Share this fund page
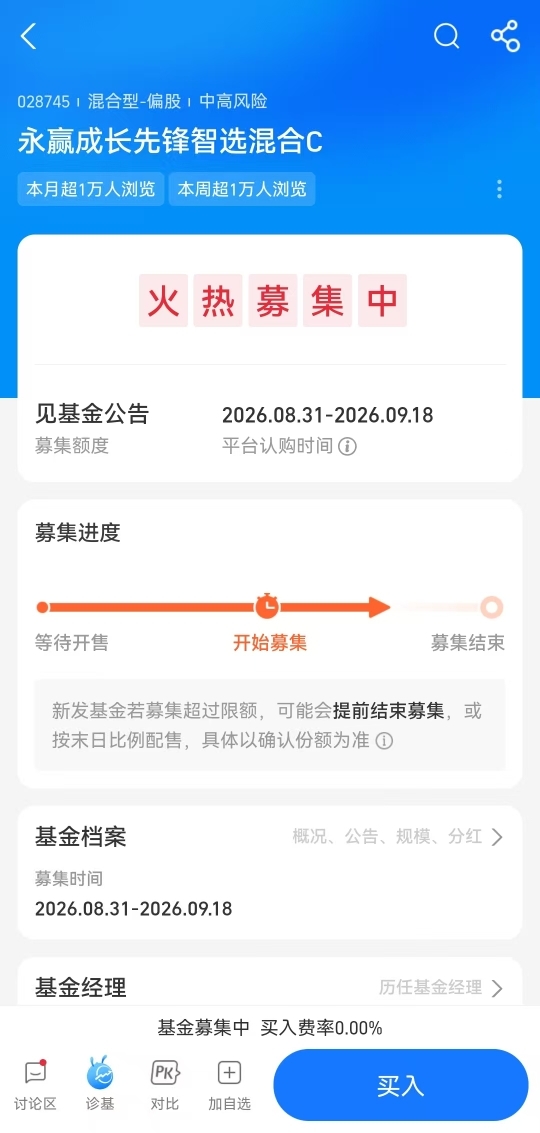Screen dimensions: 540x1133 pyautogui.click(x=505, y=35)
